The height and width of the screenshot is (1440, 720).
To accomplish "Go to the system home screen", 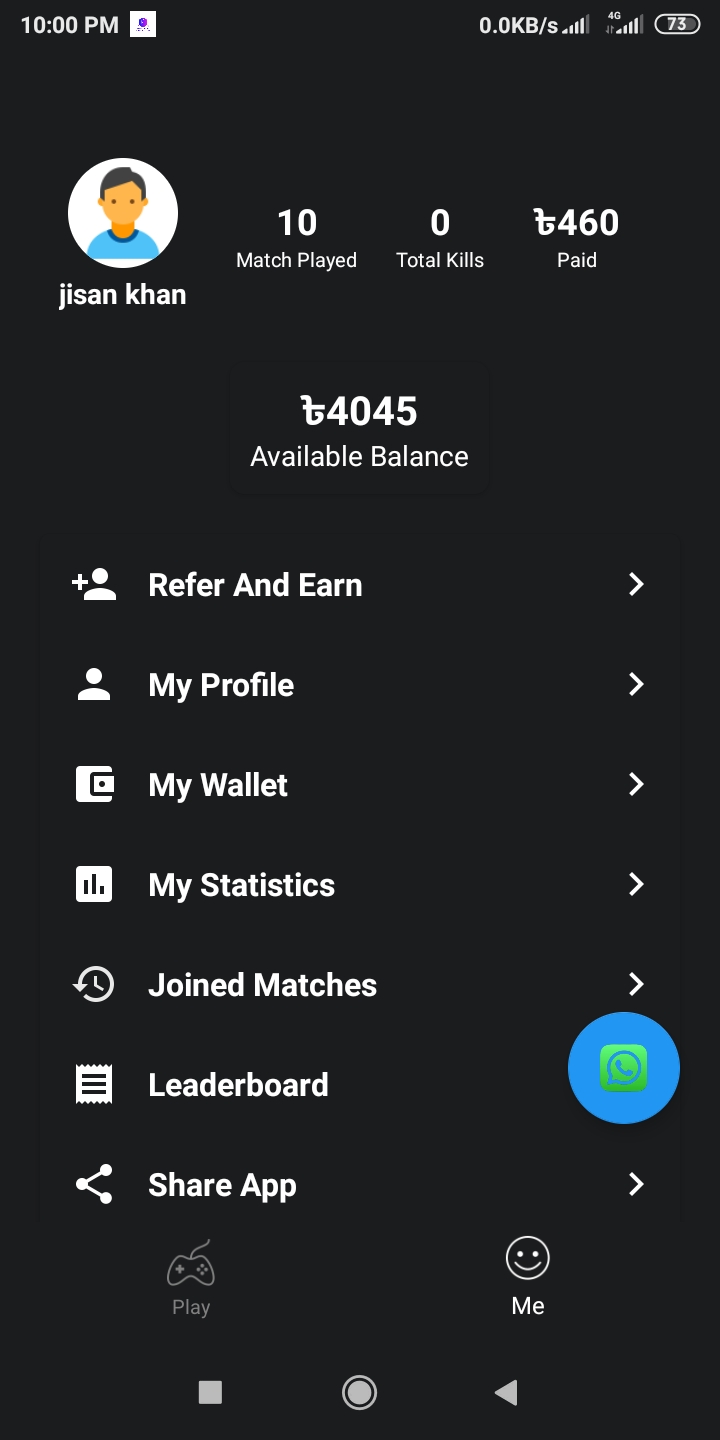I will click(x=359, y=1392).
